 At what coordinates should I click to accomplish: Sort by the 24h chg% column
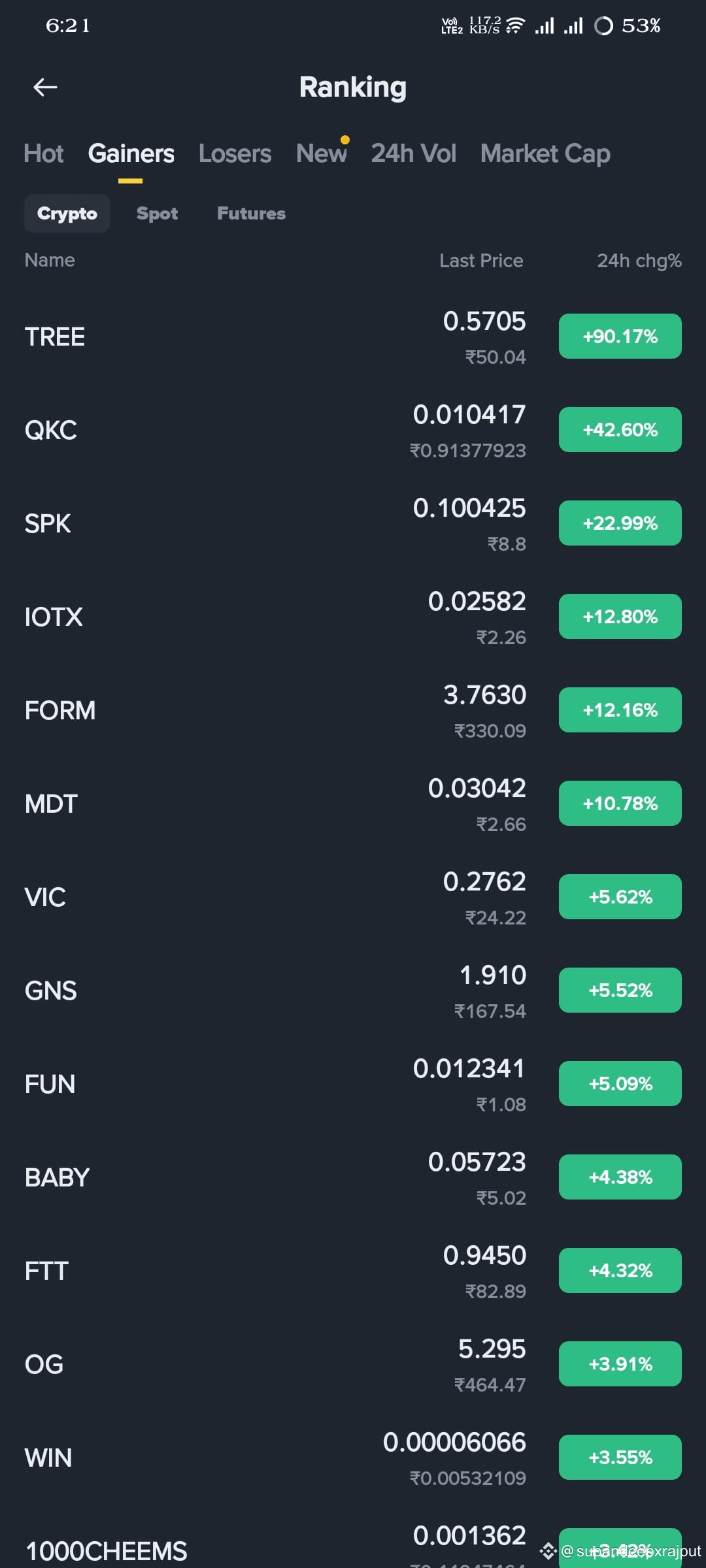point(639,261)
